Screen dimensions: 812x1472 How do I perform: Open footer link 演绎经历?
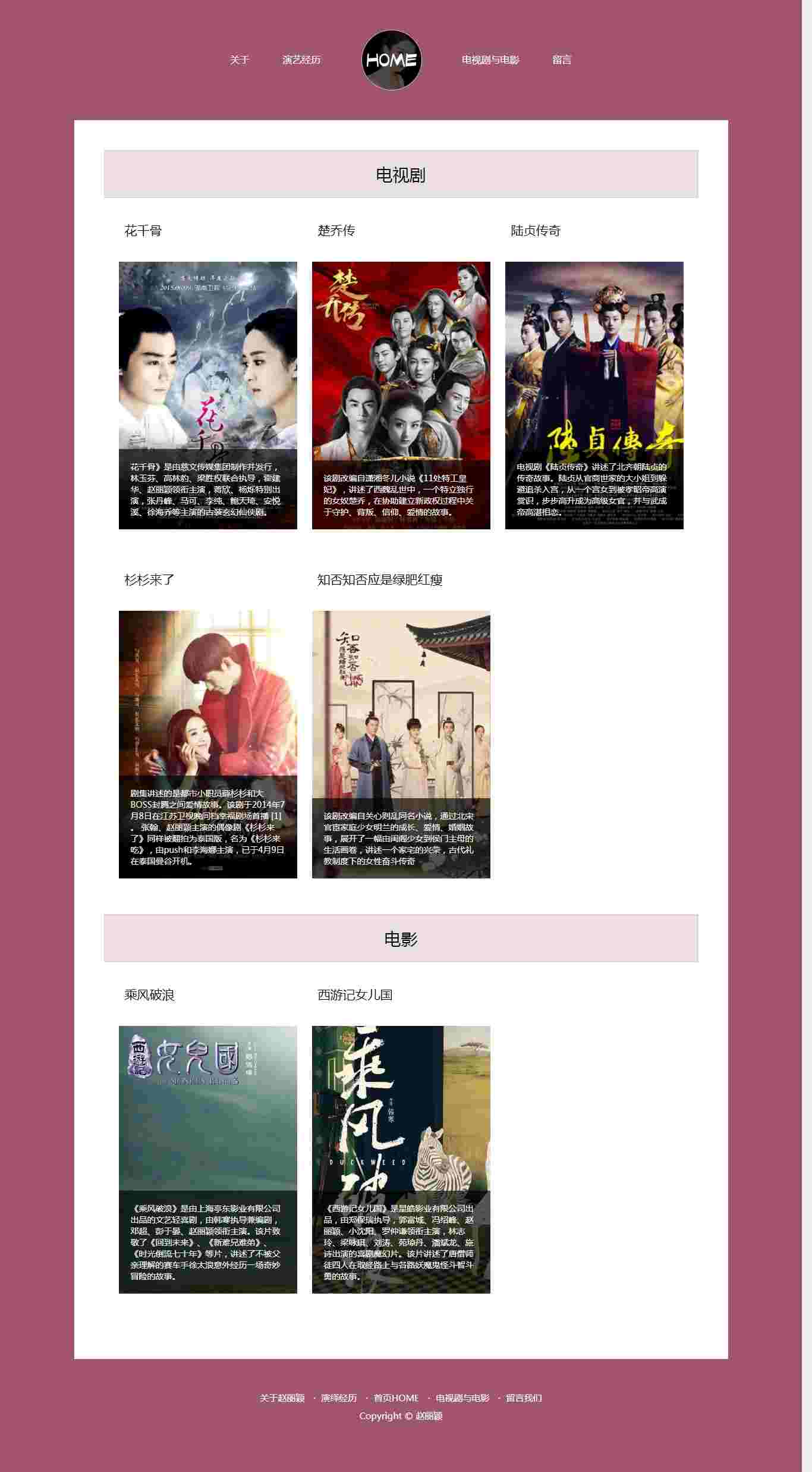[x=339, y=1398]
